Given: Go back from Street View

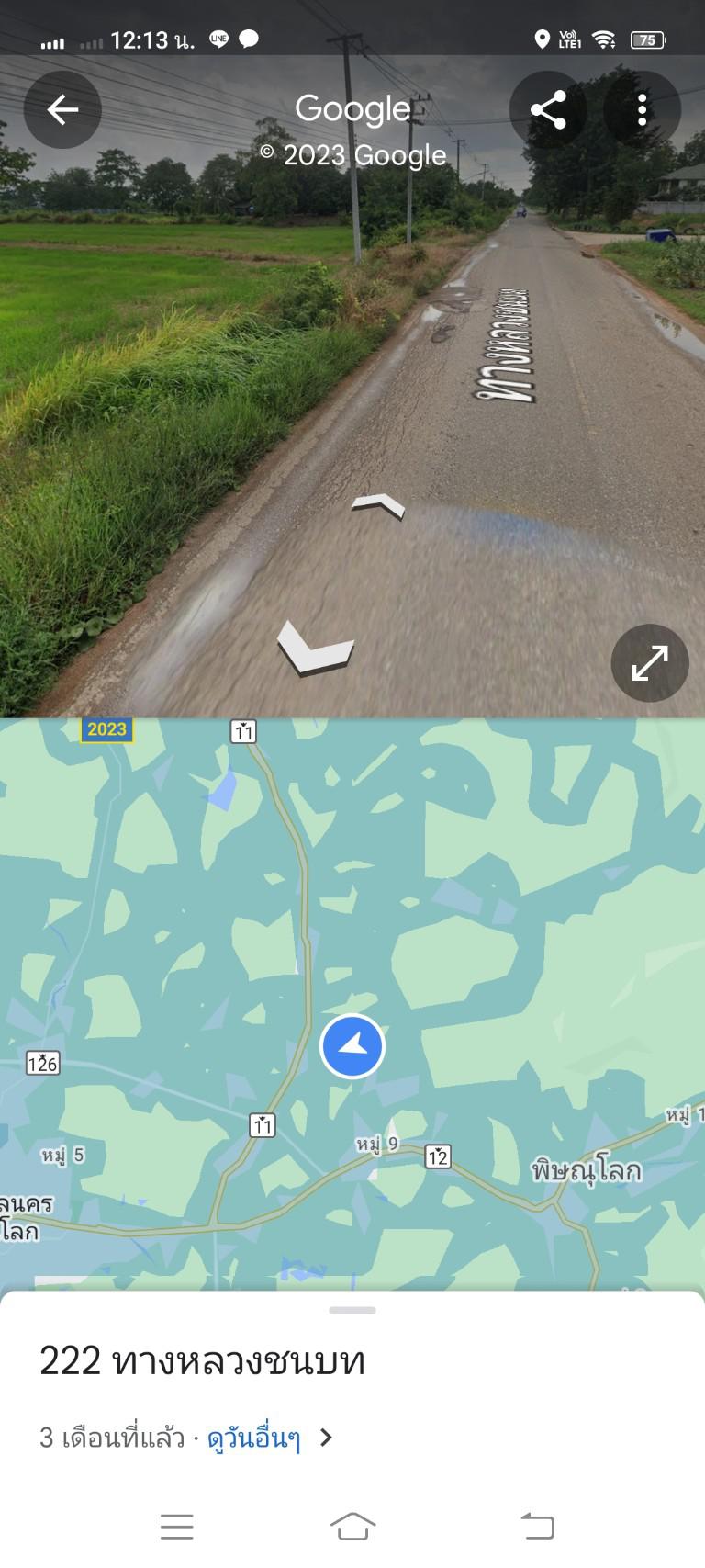Looking at the screenshot, I should (62, 110).
